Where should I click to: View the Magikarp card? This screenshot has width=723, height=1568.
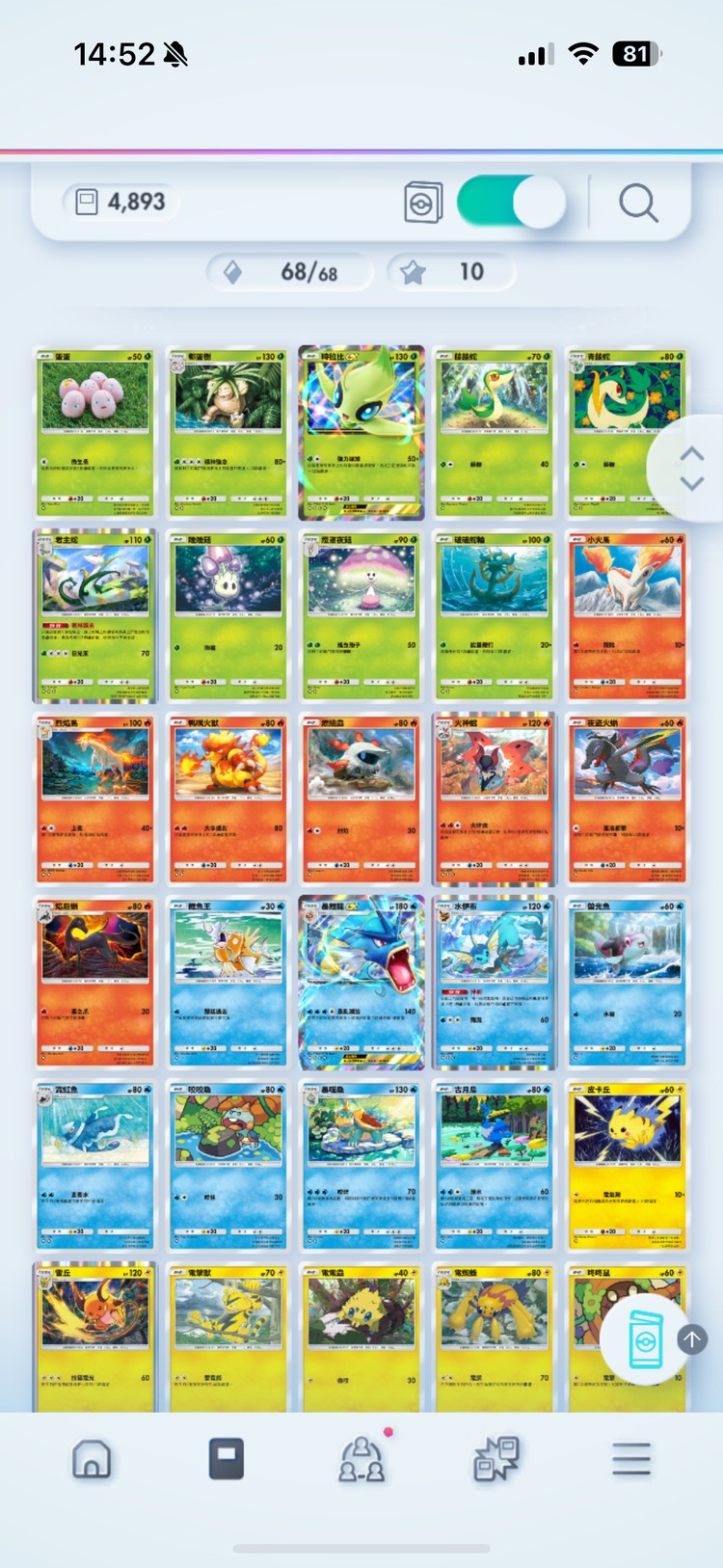click(228, 982)
